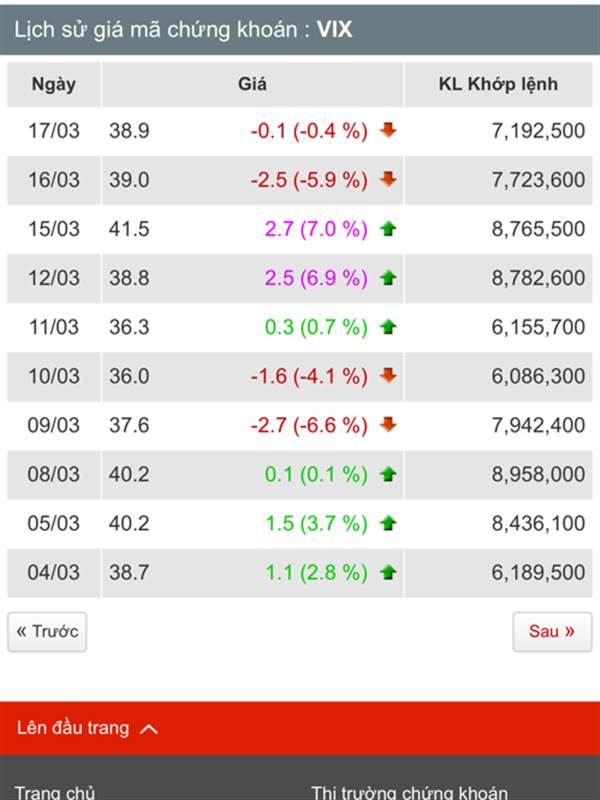Go to next page with Sau button
This screenshot has width=600, height=800.
(552, 632)
